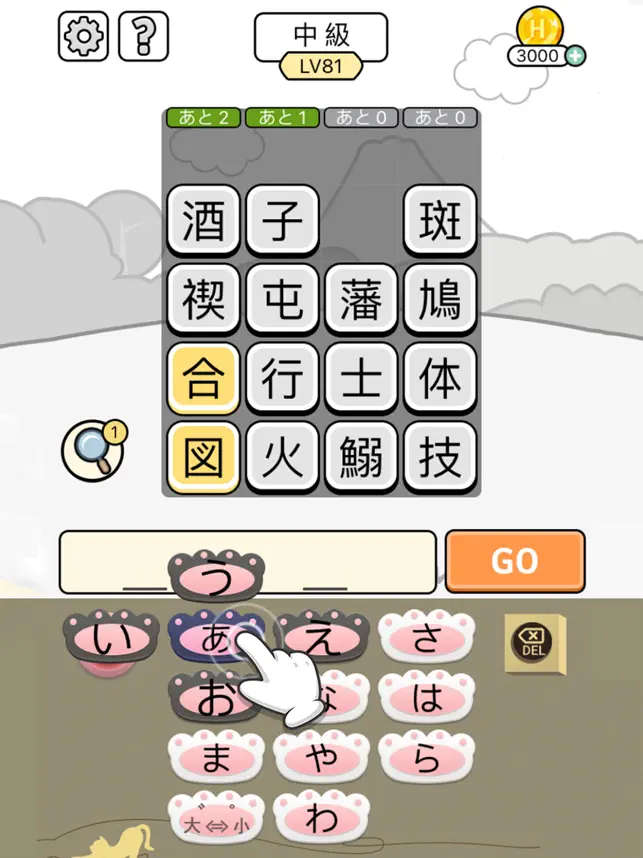Submit the answer with GO
This screenshot has height=858, width=643.
(514, 561)
